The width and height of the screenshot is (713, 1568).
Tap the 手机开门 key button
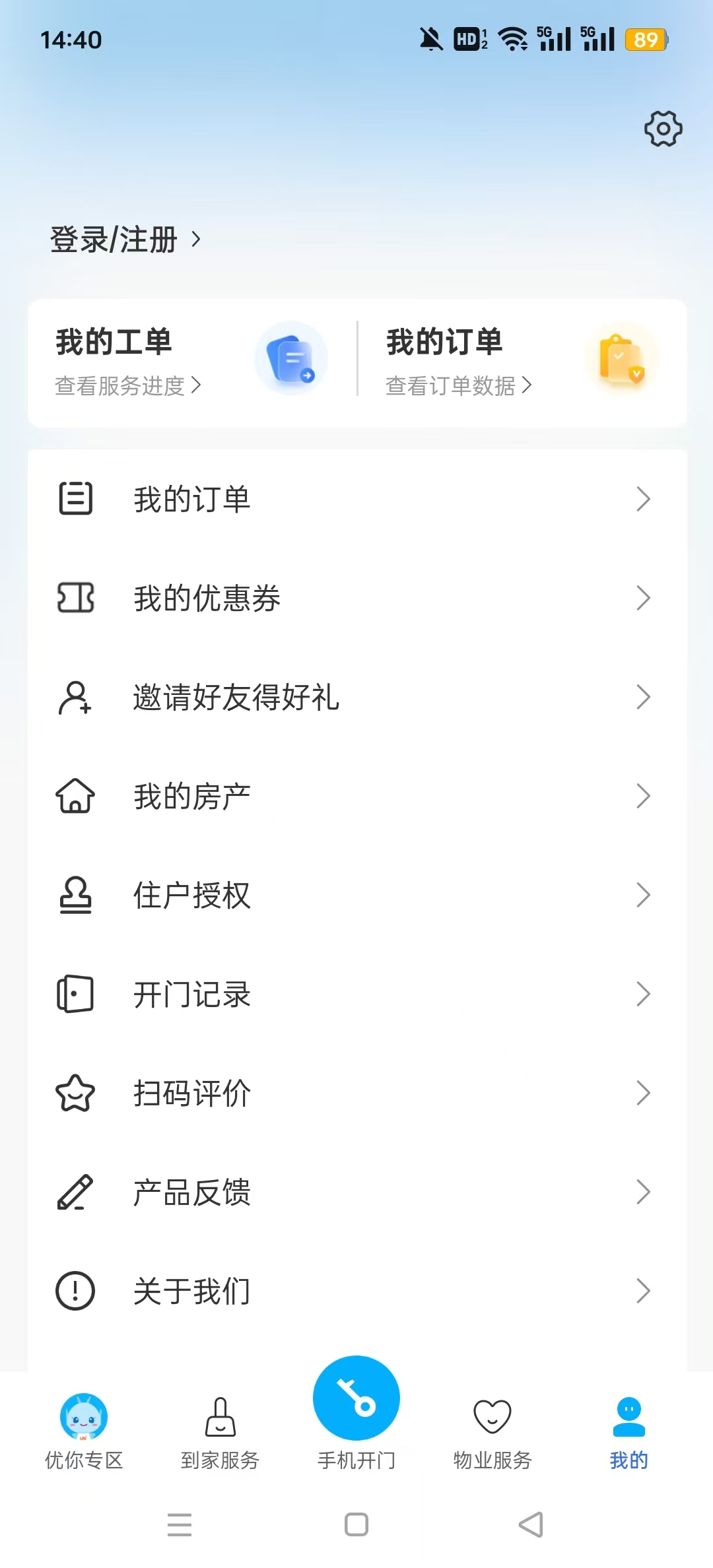coord(356,1399)
